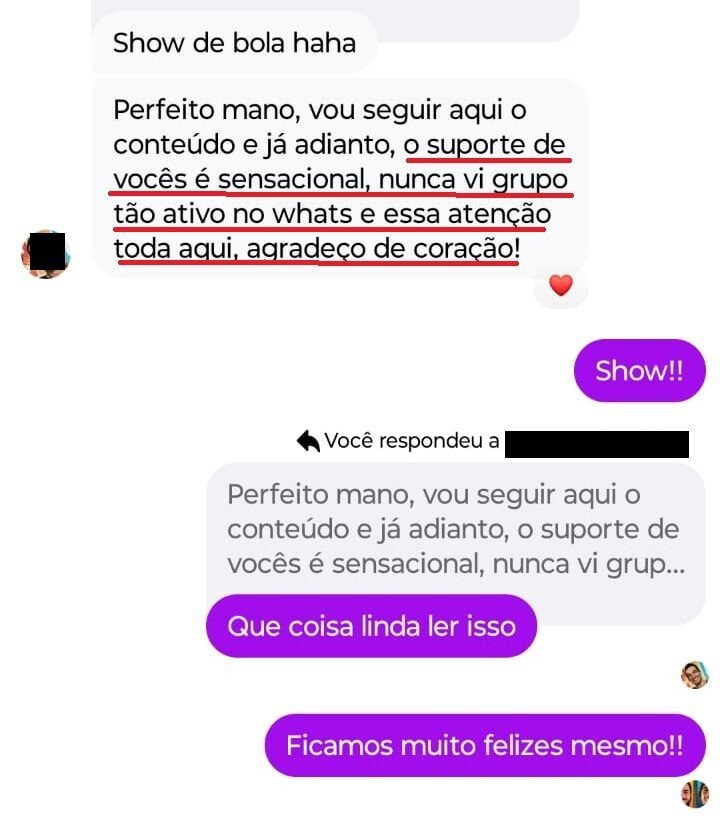Open the sender's profile picture beside the message
The image size is (720, 826).
[45, 254]
